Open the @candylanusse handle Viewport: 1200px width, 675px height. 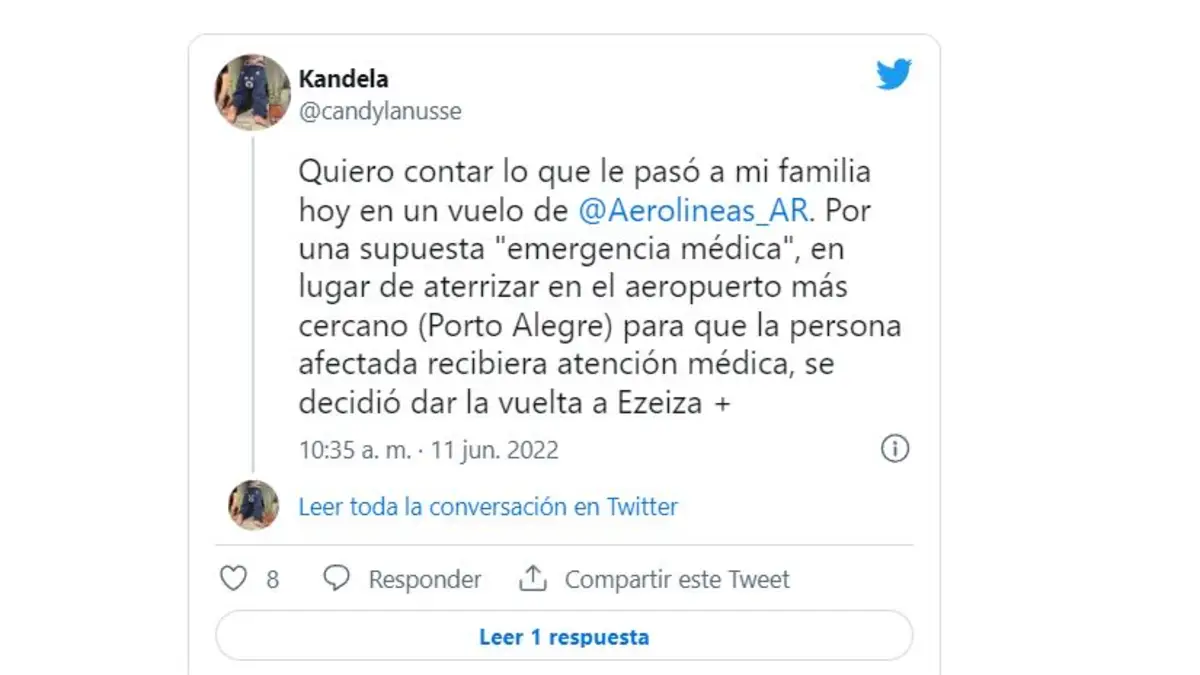380,112
